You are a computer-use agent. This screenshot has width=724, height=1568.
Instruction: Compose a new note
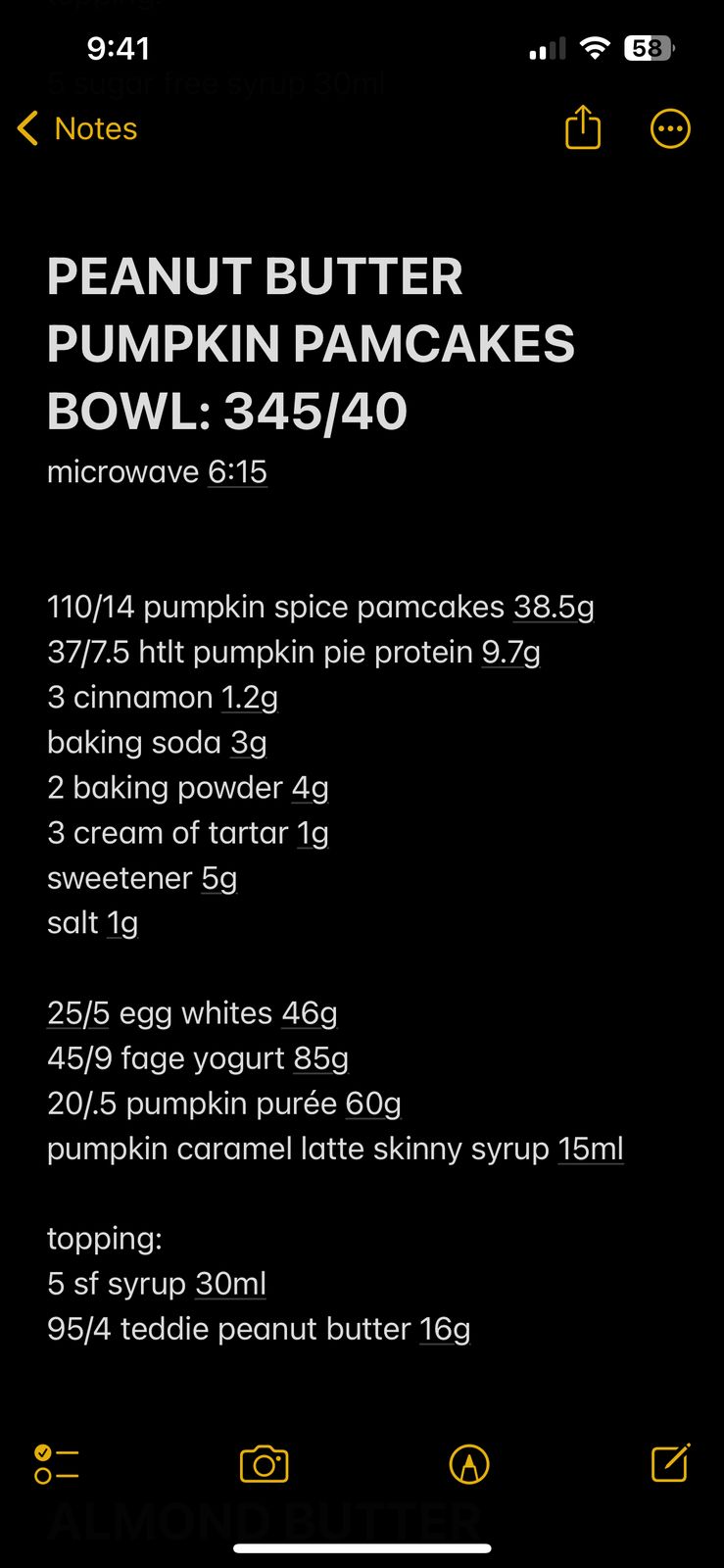pyautogui.click(x=670, y=1463)
